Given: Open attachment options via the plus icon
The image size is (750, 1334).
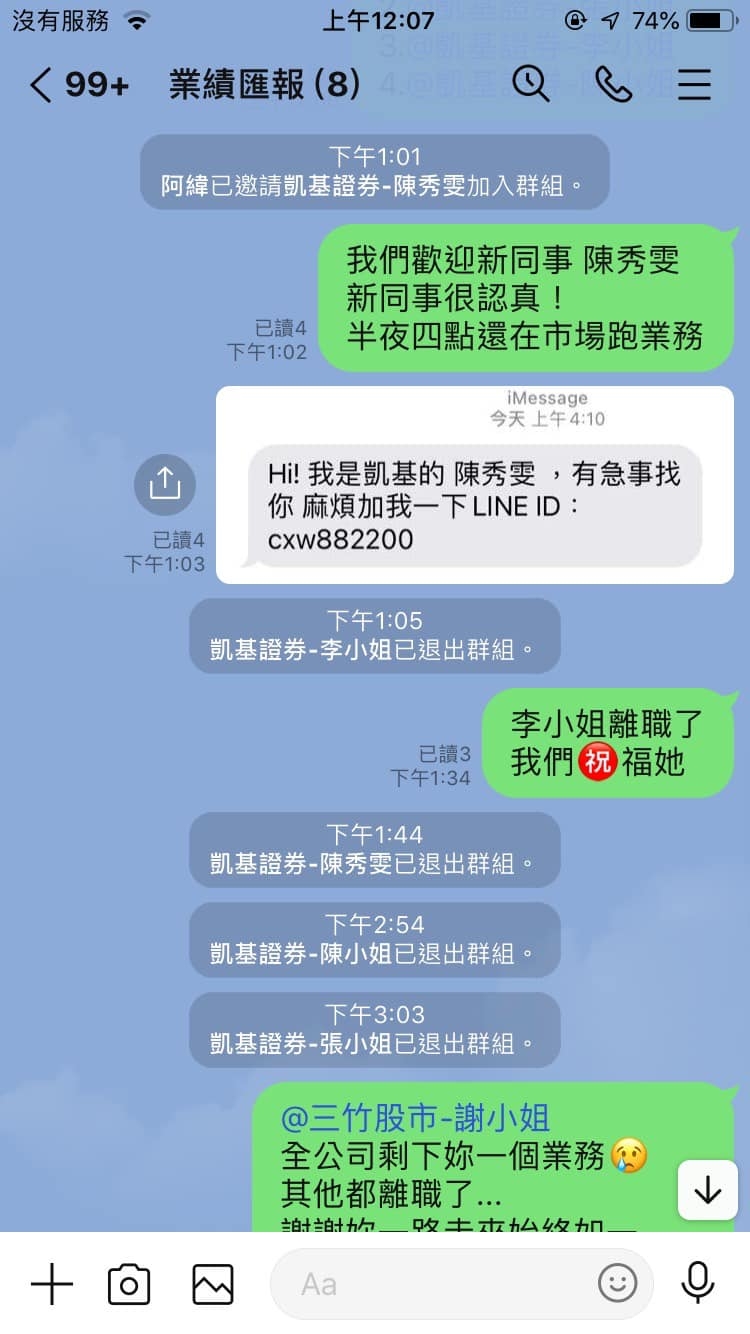Looking at the screenshot, I should pyautogui.click(x=50, y=1284).
